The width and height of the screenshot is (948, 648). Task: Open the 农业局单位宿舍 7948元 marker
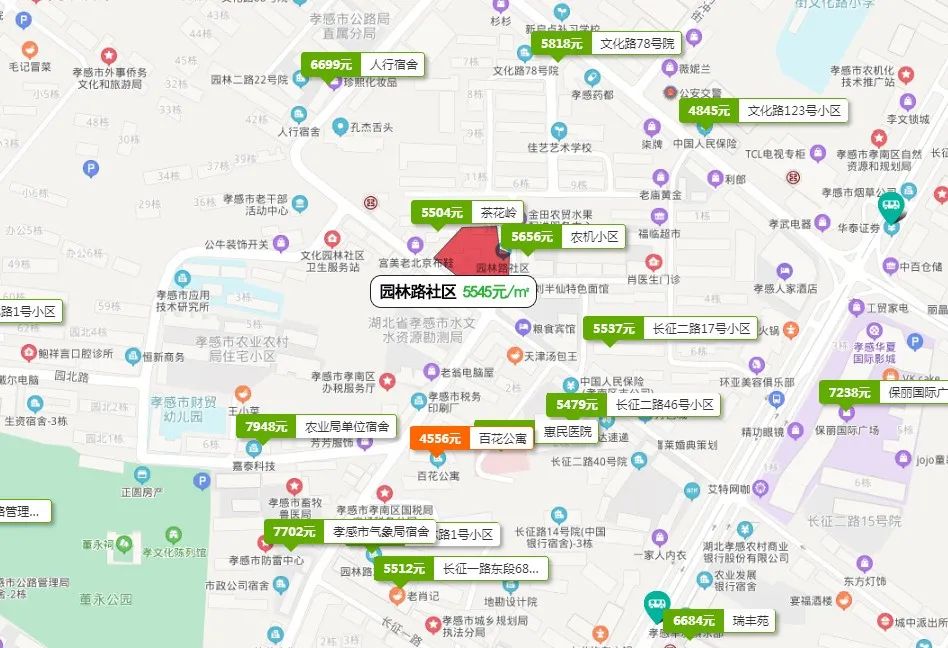pyautogui.click(x=316, y=427)
